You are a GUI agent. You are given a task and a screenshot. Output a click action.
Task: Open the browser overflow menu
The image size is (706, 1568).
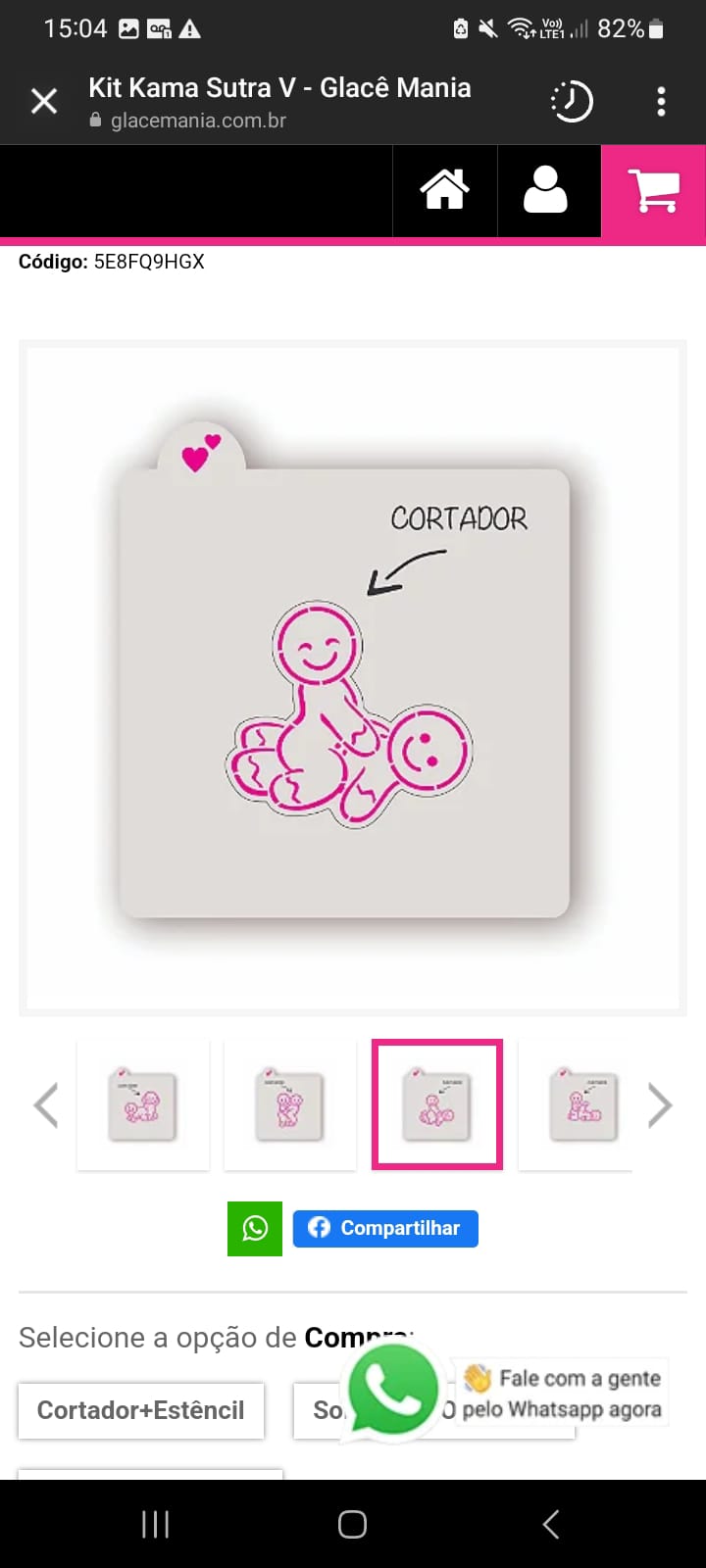tap(661, 101)
